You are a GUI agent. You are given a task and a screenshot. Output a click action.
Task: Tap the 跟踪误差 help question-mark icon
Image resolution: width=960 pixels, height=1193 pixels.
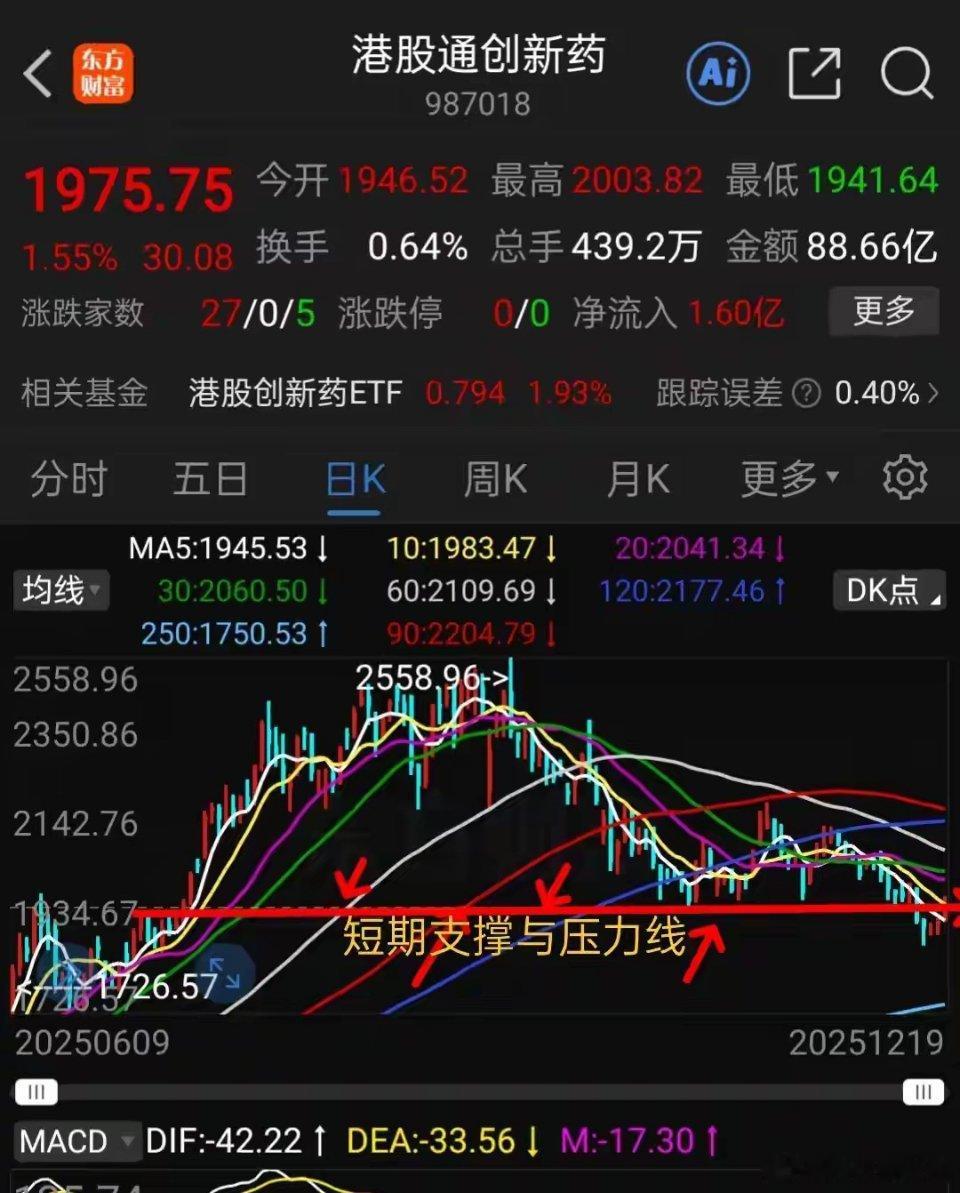tap(806, 393)
